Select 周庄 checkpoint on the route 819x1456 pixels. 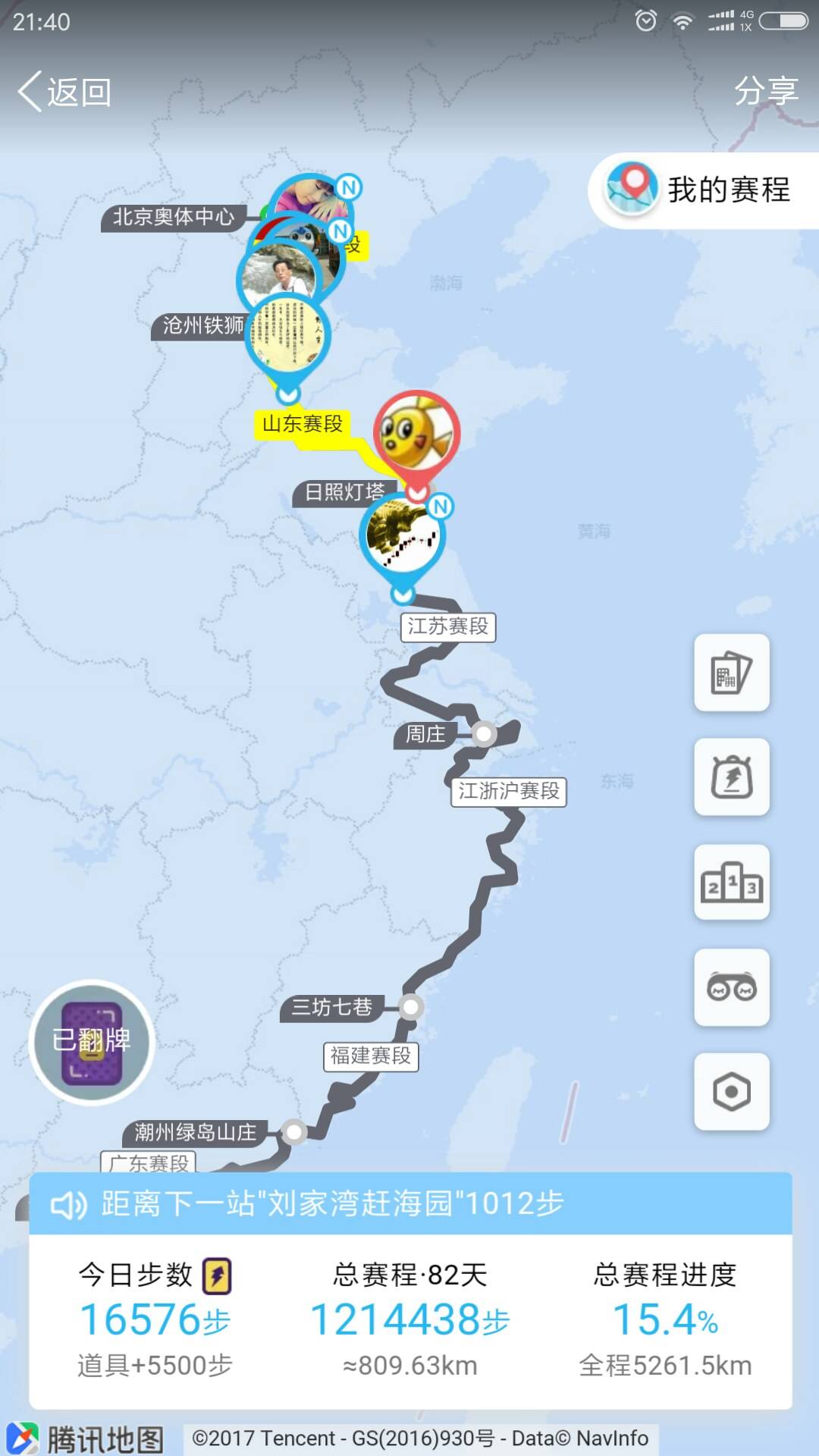[483, 734]
